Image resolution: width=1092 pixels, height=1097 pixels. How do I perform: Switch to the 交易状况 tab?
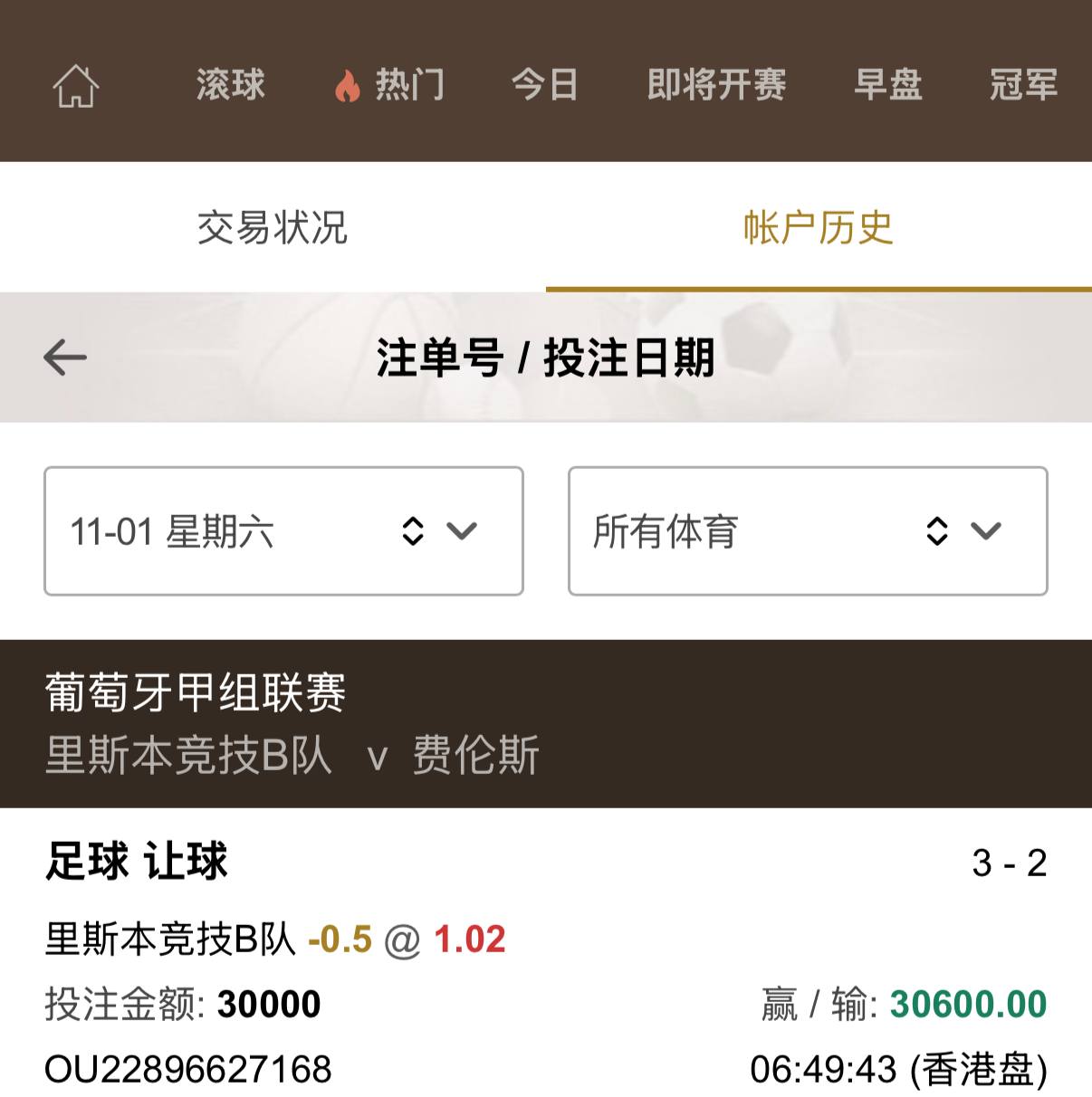273,227
